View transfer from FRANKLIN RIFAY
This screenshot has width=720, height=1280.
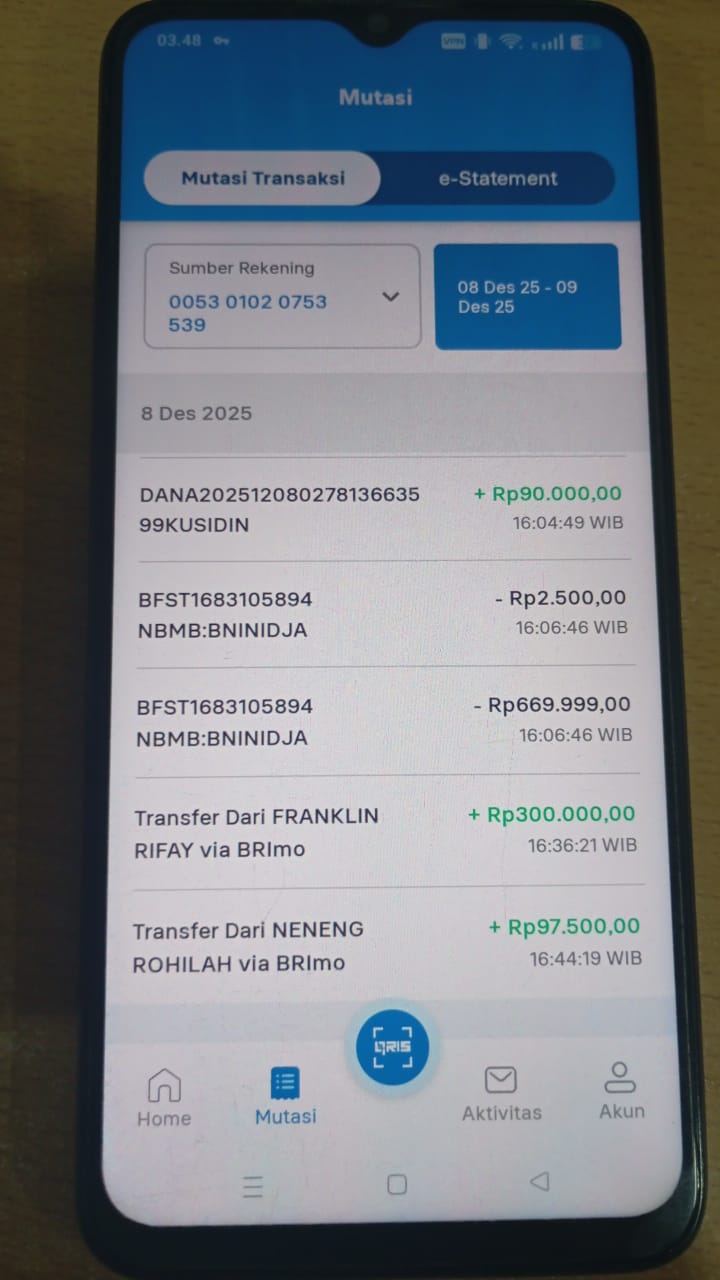point(384,830)
